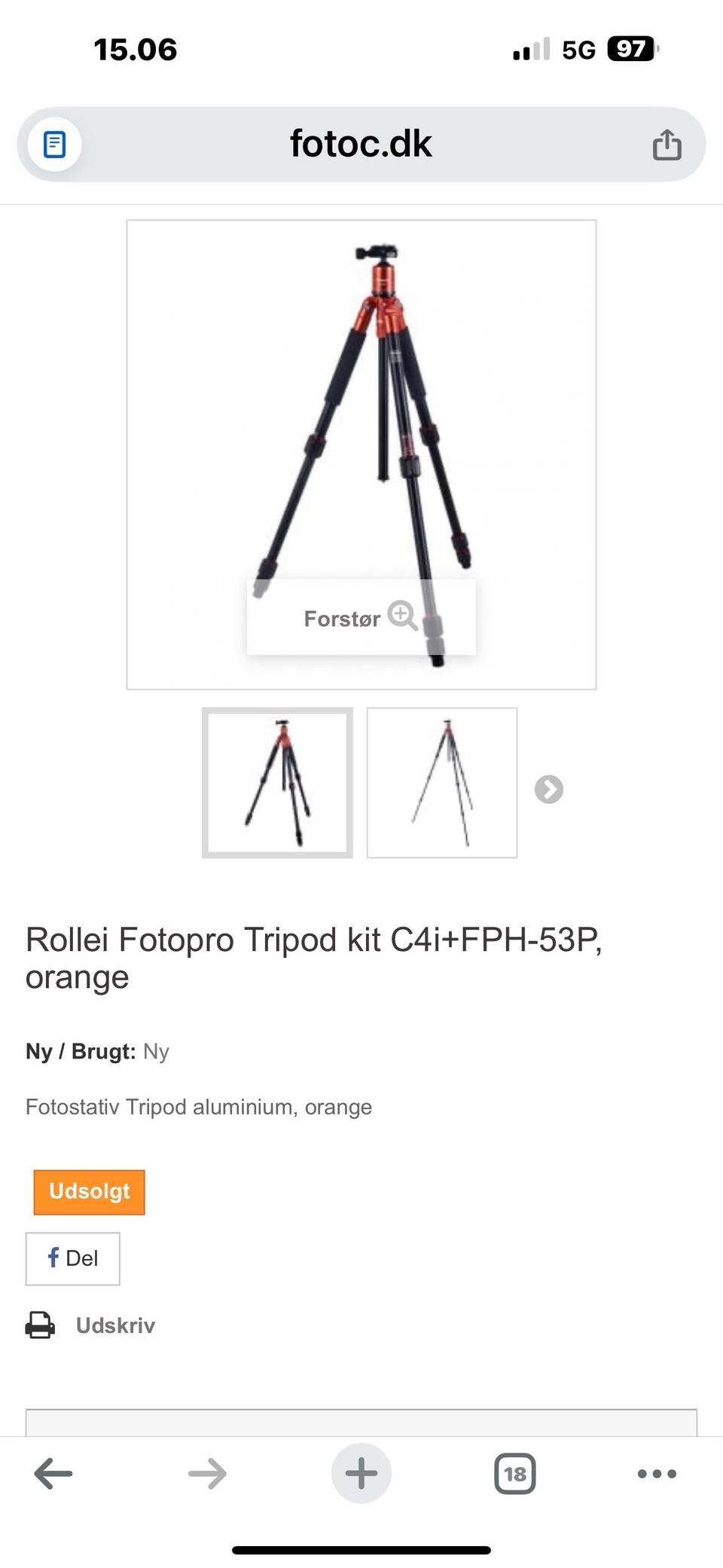723x1568 pixels.
Task: Go back to the previous page
Action: point(53,1473)
